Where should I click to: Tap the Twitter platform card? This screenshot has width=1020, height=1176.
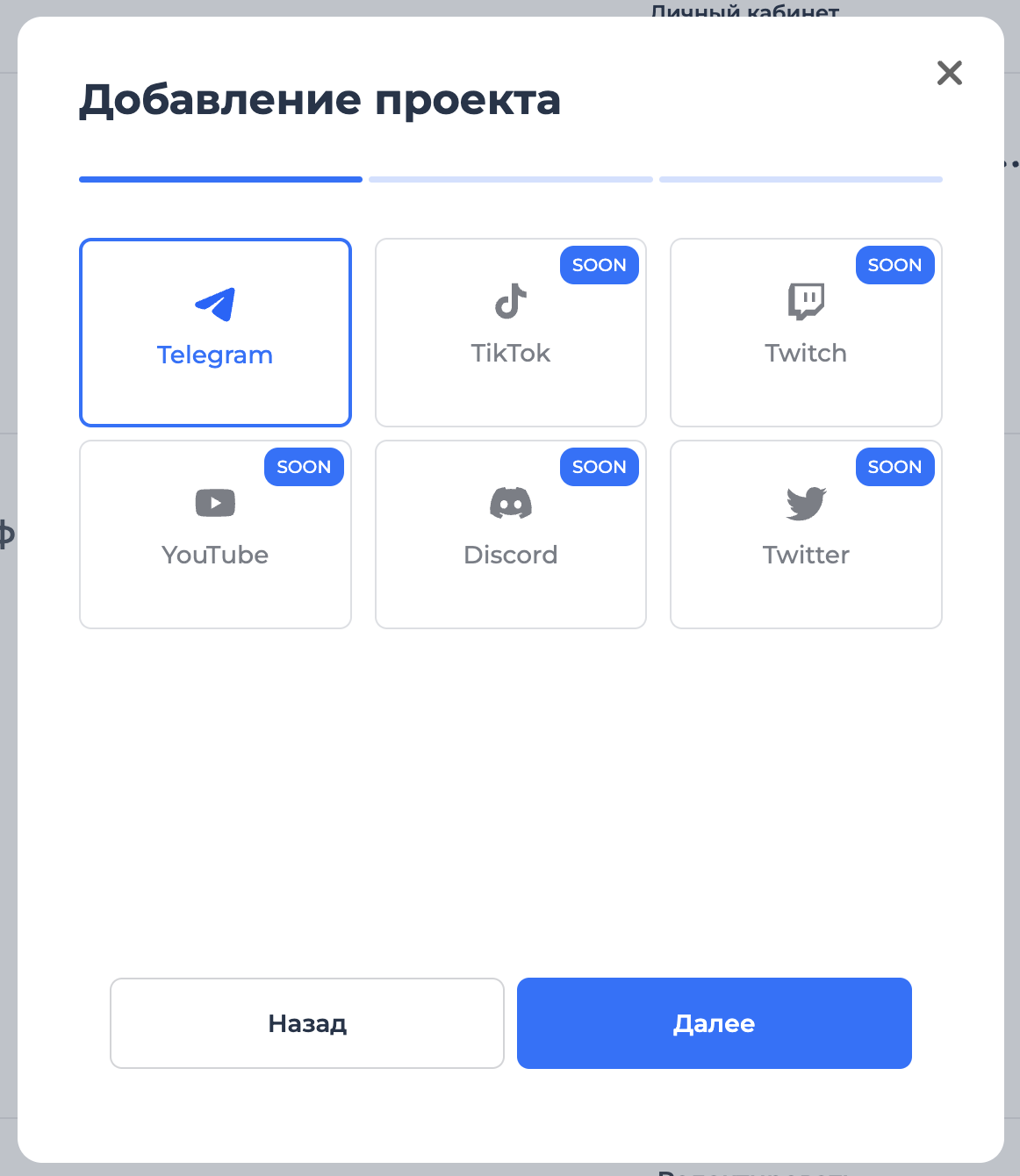click(806, 534)
